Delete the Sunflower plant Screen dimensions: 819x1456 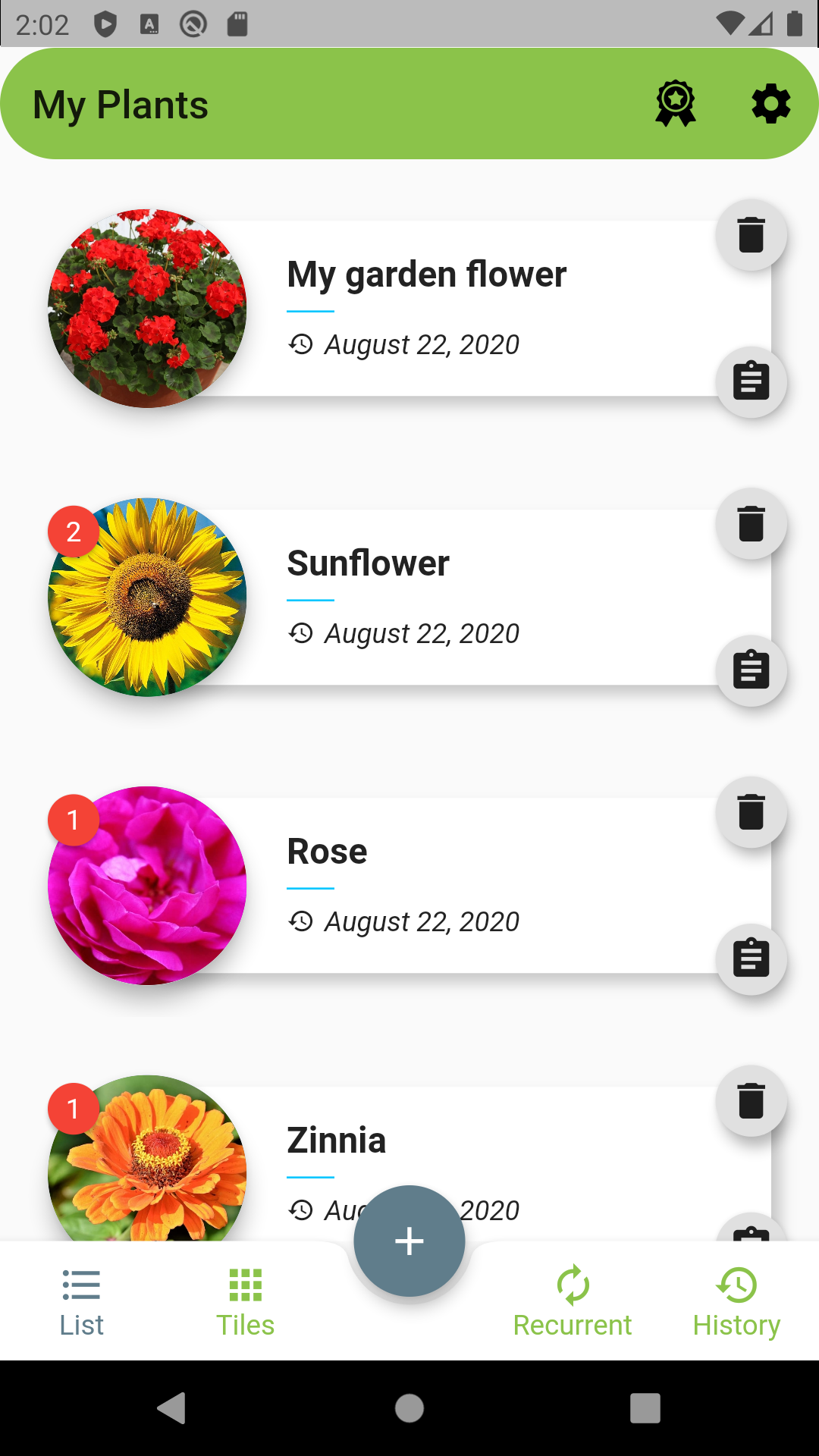point(751,524)
